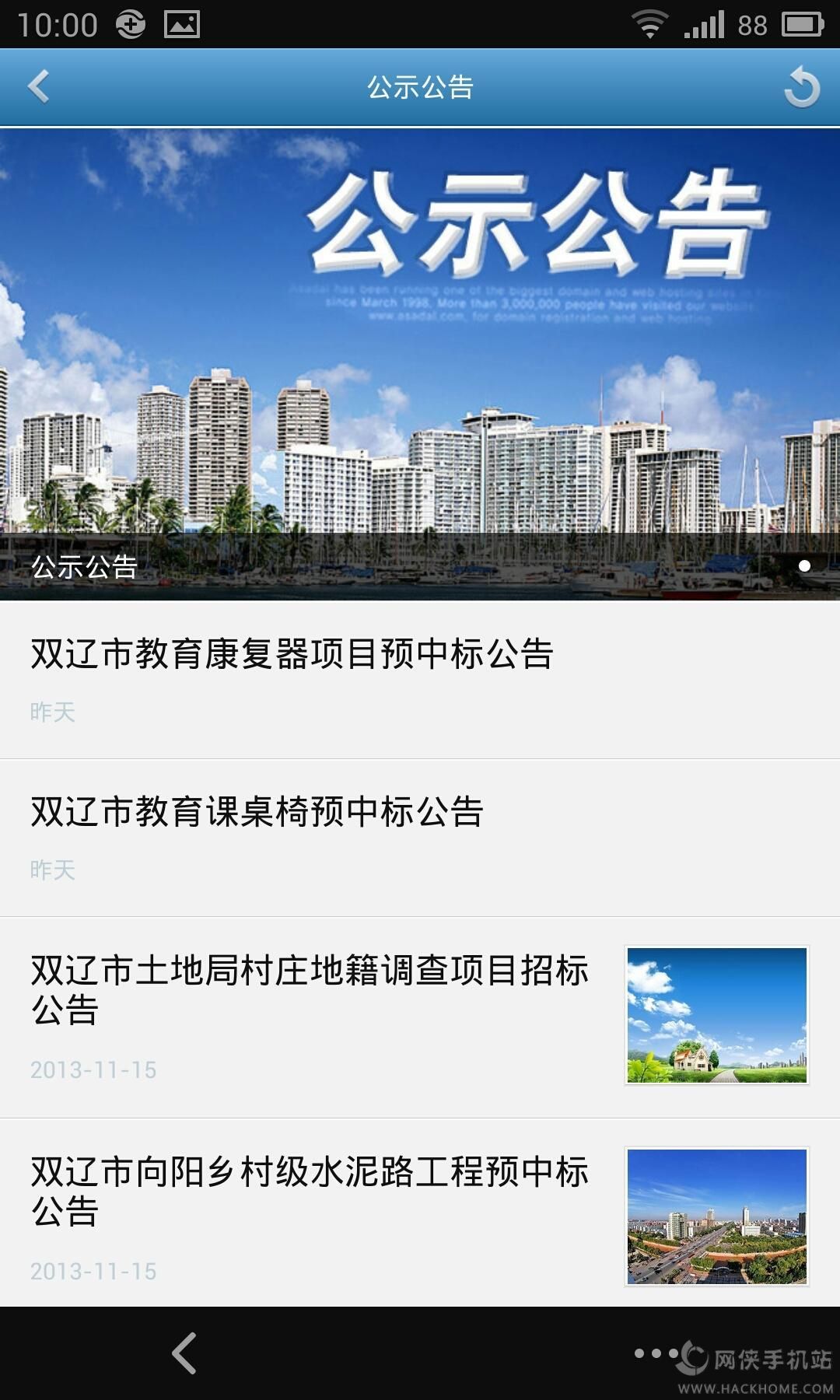Viewport: 840px width, 1400px height.
Task: Tap the battery icon in the status bar
Action: coord(800,23)
